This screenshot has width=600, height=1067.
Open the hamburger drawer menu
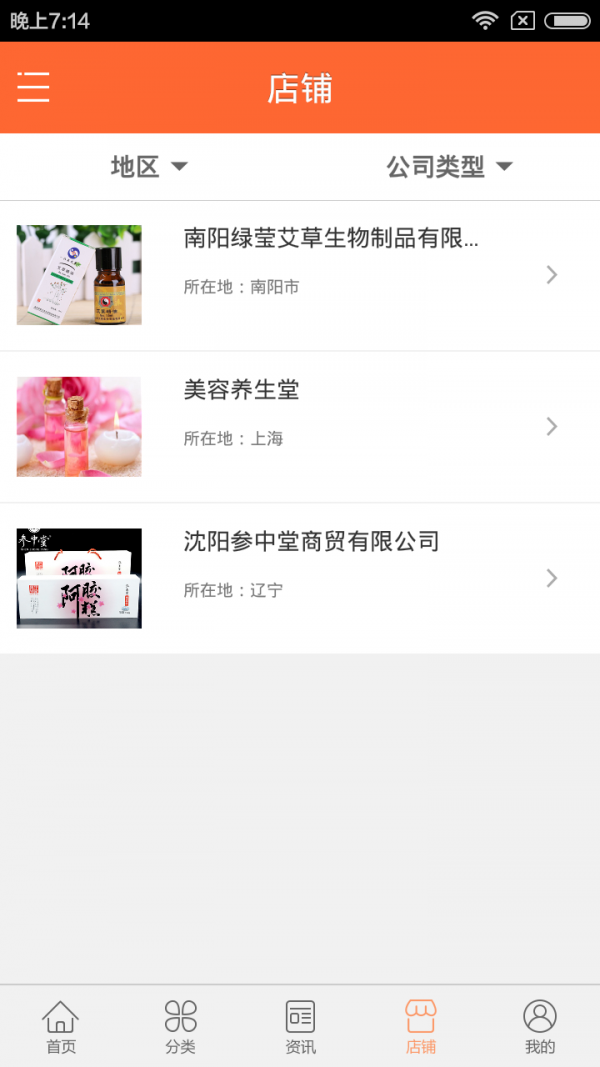33,88
